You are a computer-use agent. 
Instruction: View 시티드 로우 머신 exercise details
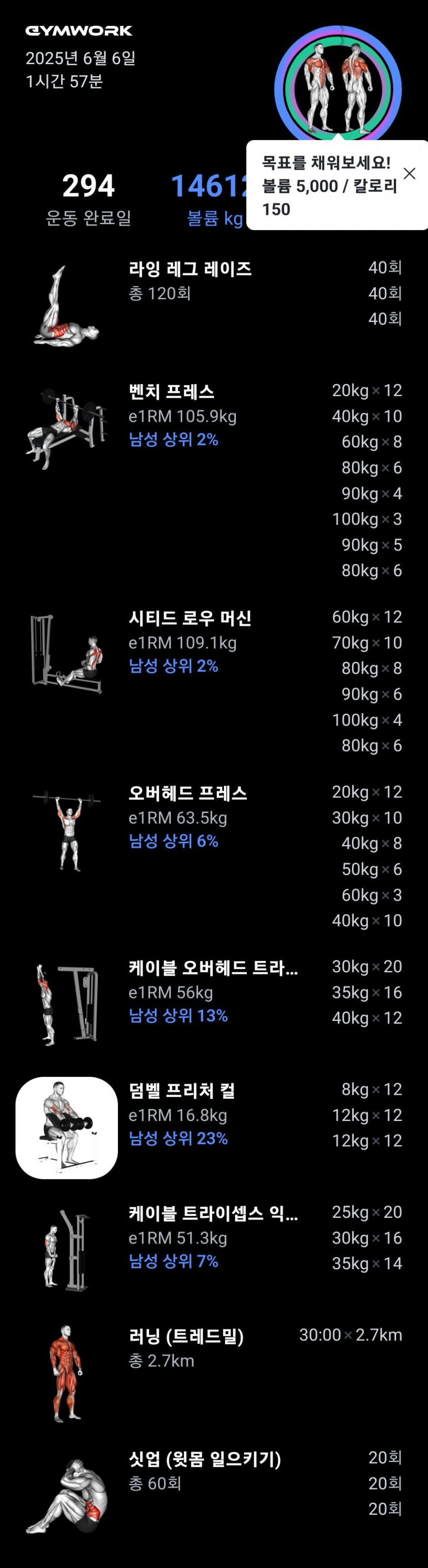click(x=190, y=618)
